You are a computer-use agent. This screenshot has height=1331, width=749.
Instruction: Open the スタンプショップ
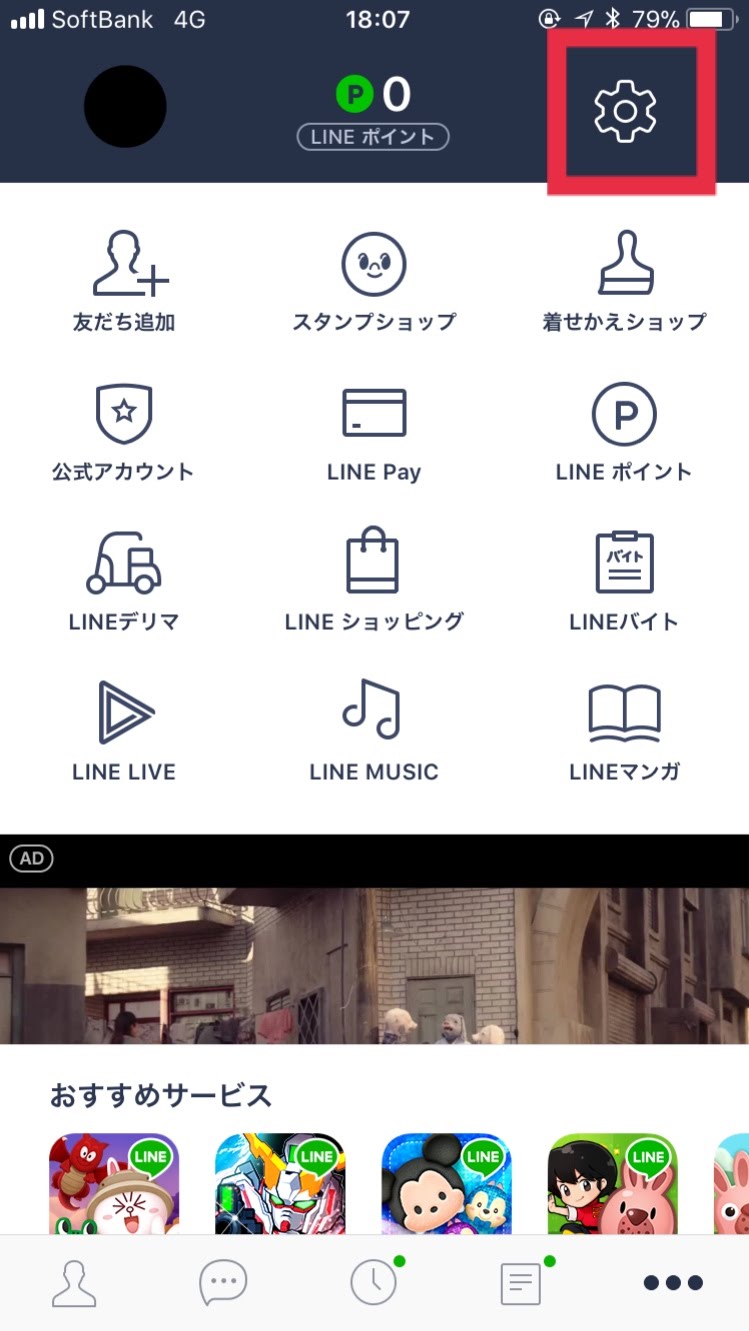pos(374,281)
